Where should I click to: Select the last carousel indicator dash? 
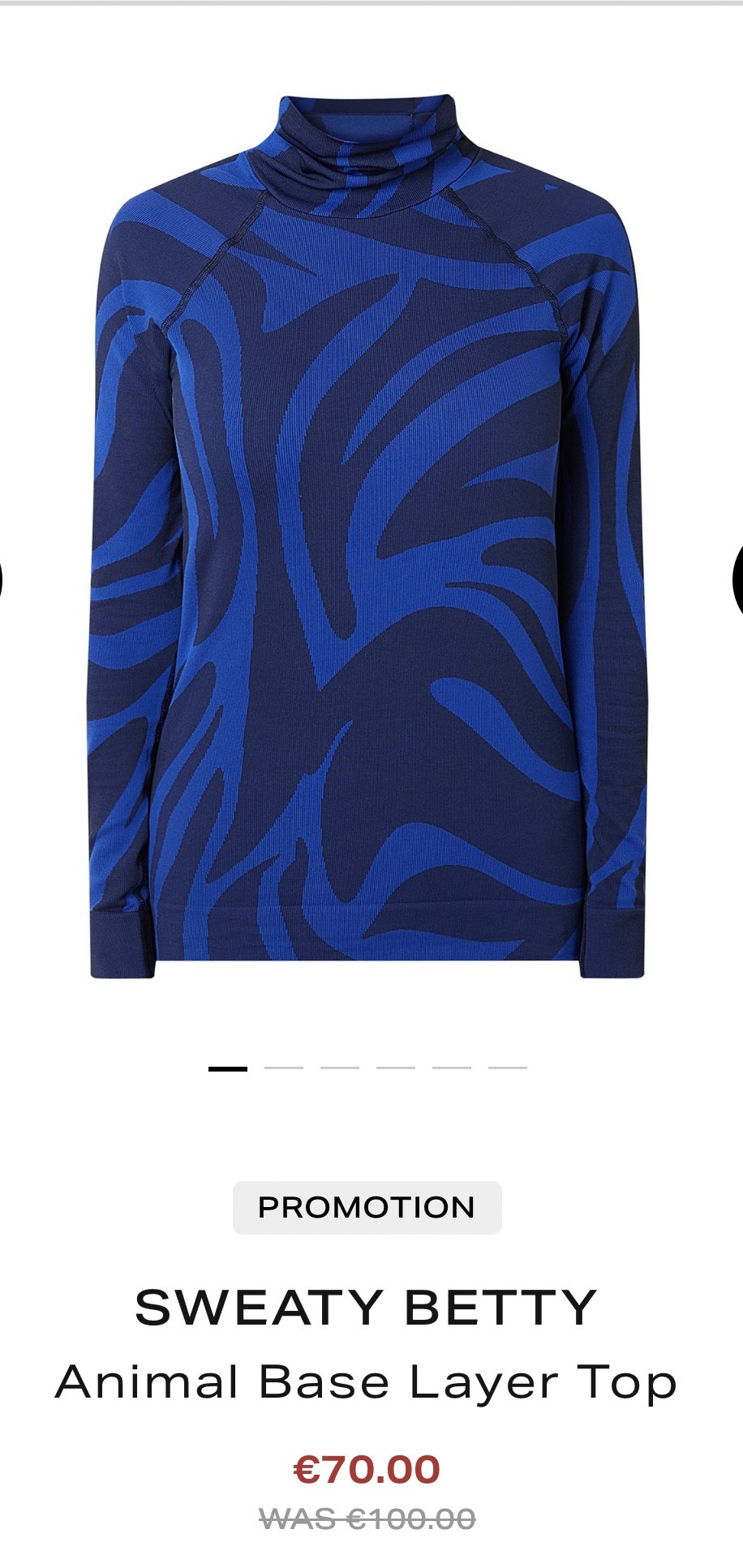[x=509, y=1068]
